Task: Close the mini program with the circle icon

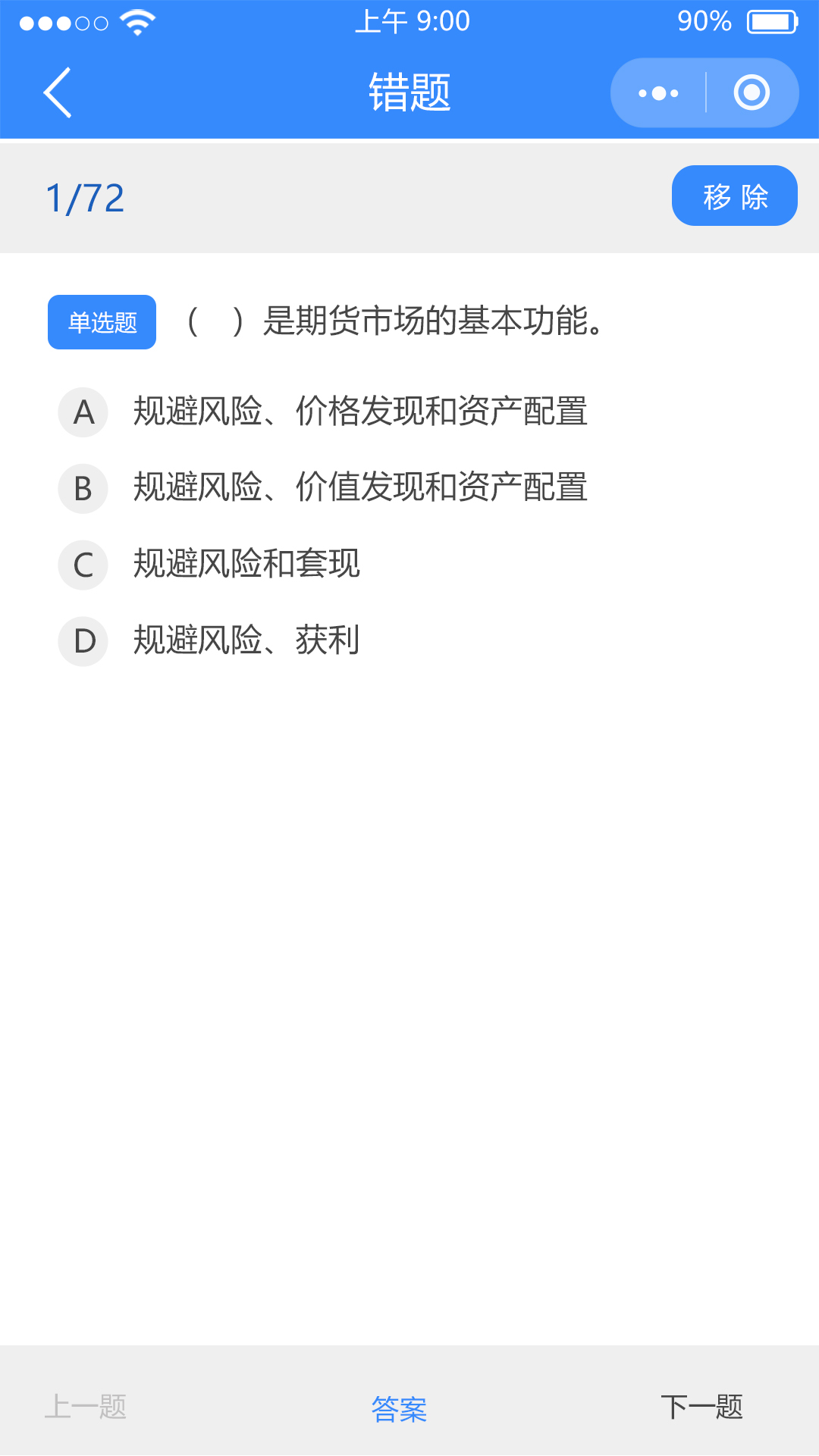Action: (x=752, y=93)
